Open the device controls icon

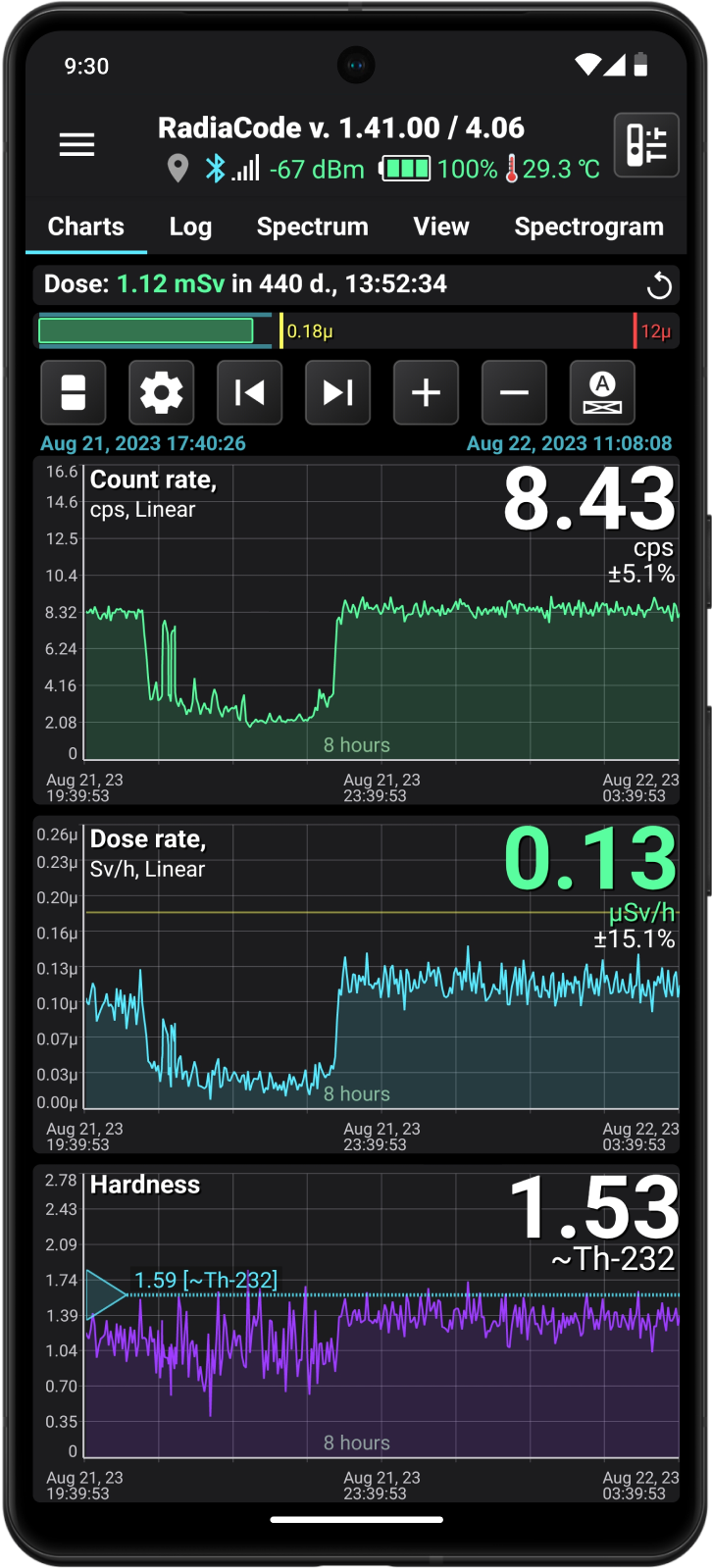pyautogui.click(x=646, y=145)
